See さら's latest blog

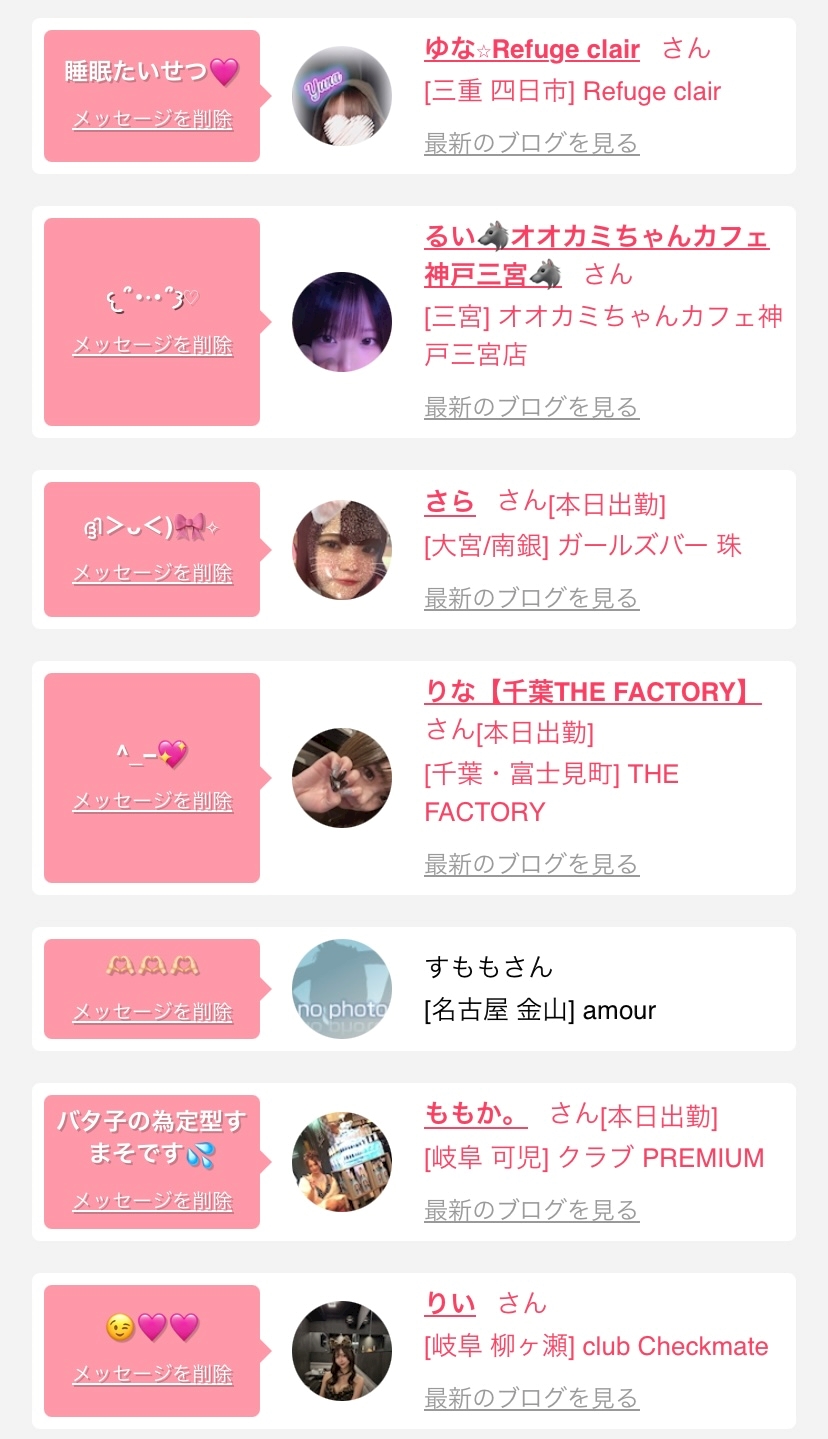[531, 599]
